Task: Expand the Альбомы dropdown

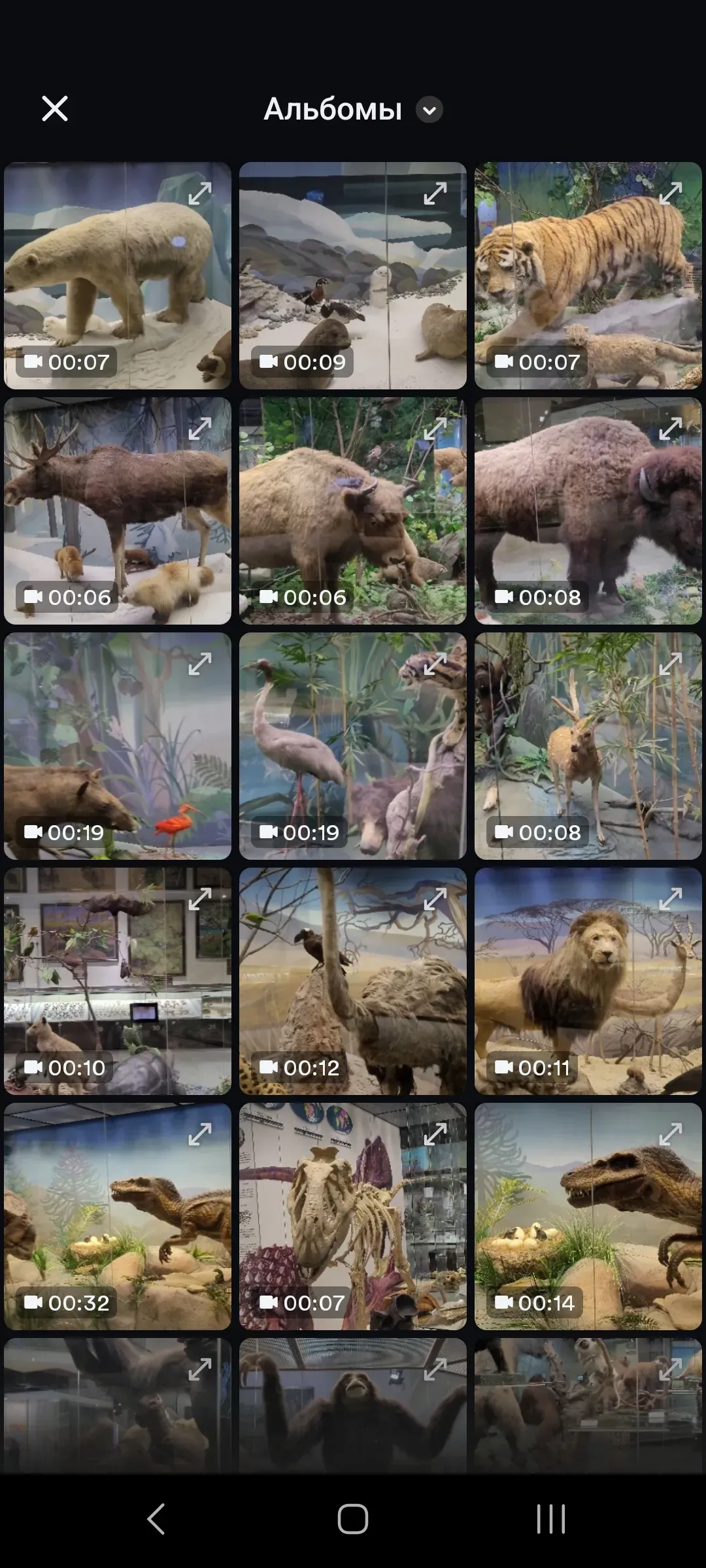Action: [x=429, y=110]
